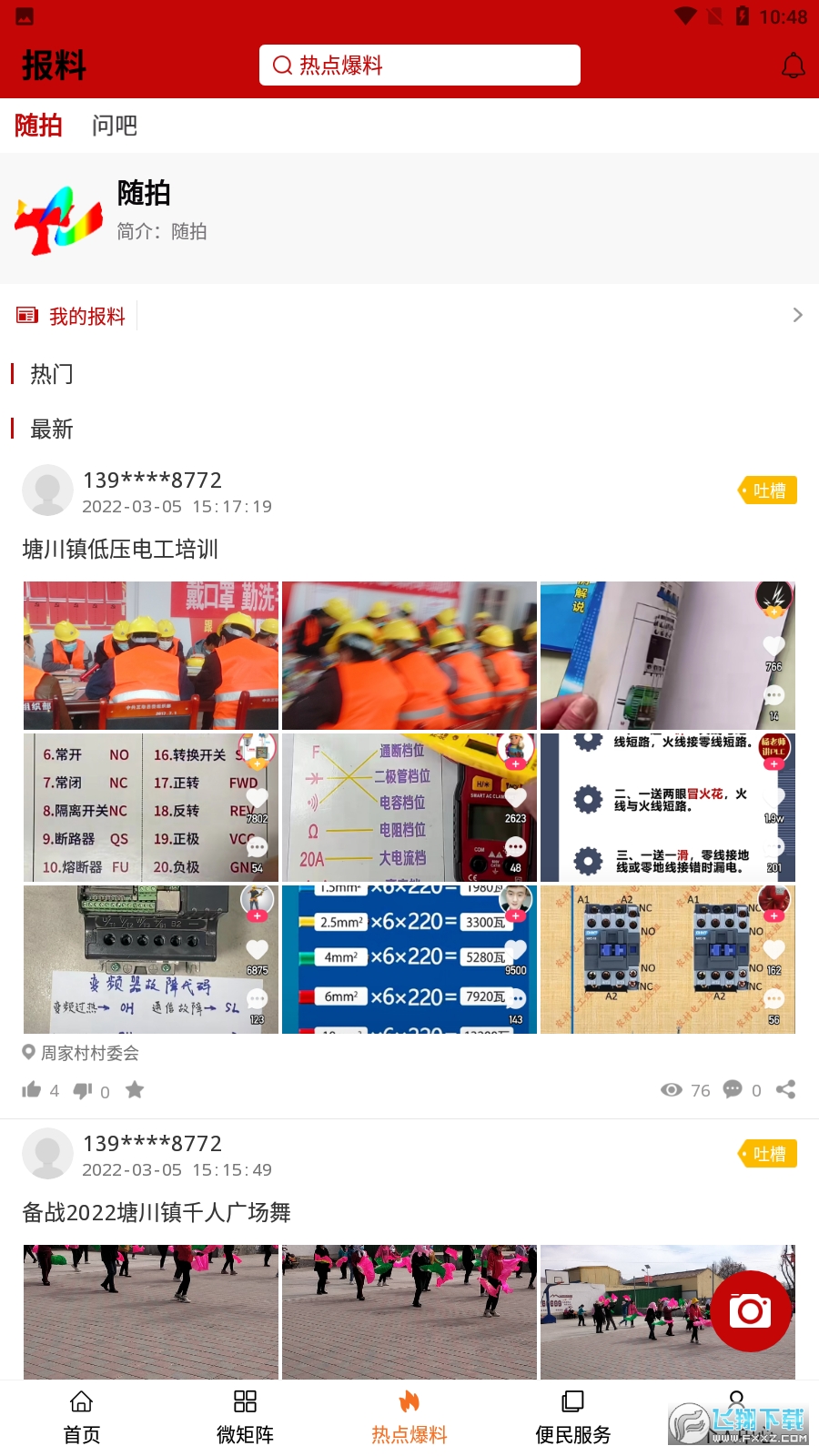The image size is (819, 1456).
Task: Toggle the thumbs-down on the electrician post
Action: [85, 1089]
